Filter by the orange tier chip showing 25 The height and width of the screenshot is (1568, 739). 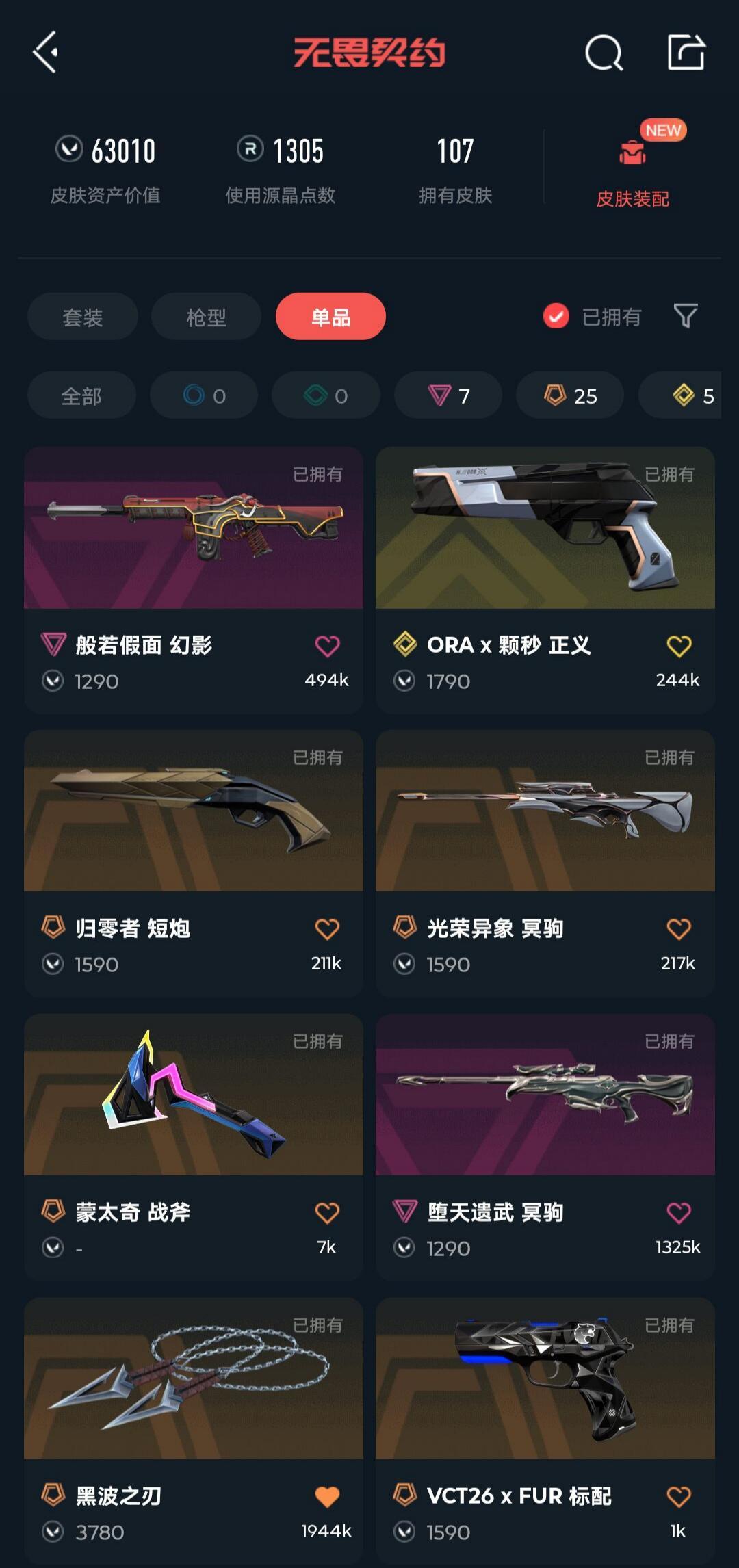[x=570, y=395]
